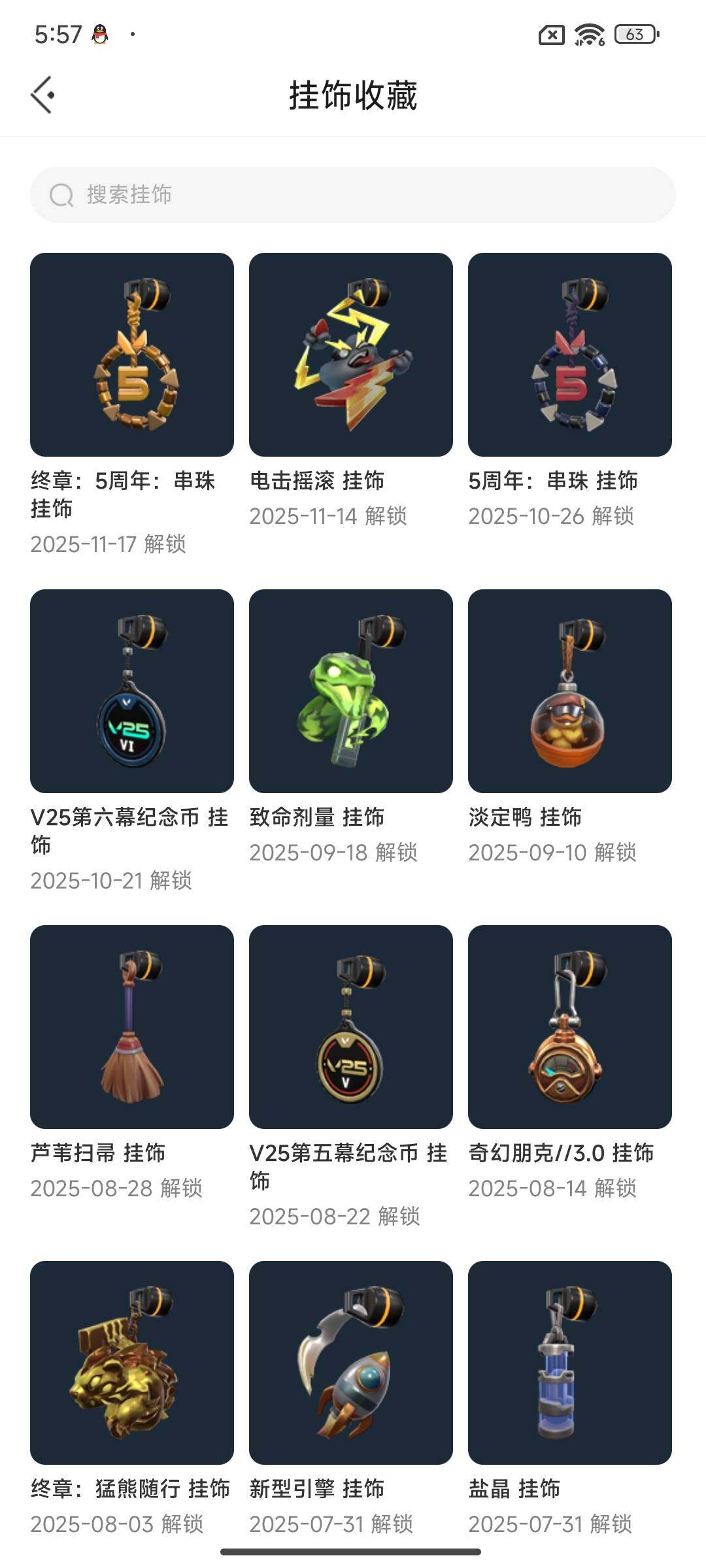This screenshot has height=1568, width=706.
Task: View the 电击摇滚 挂饰 item
Action: [351, 355]
